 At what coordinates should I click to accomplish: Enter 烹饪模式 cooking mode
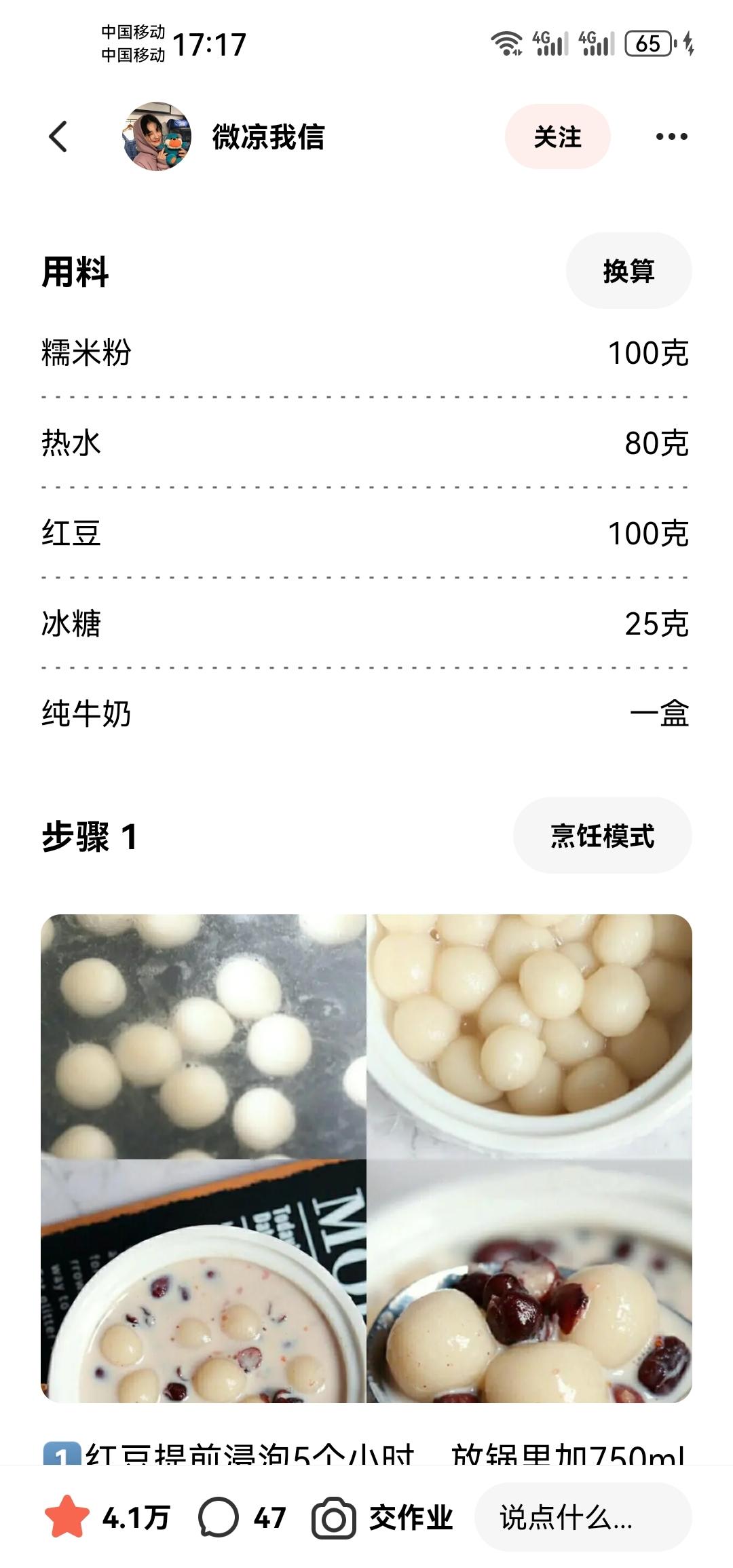602,836
